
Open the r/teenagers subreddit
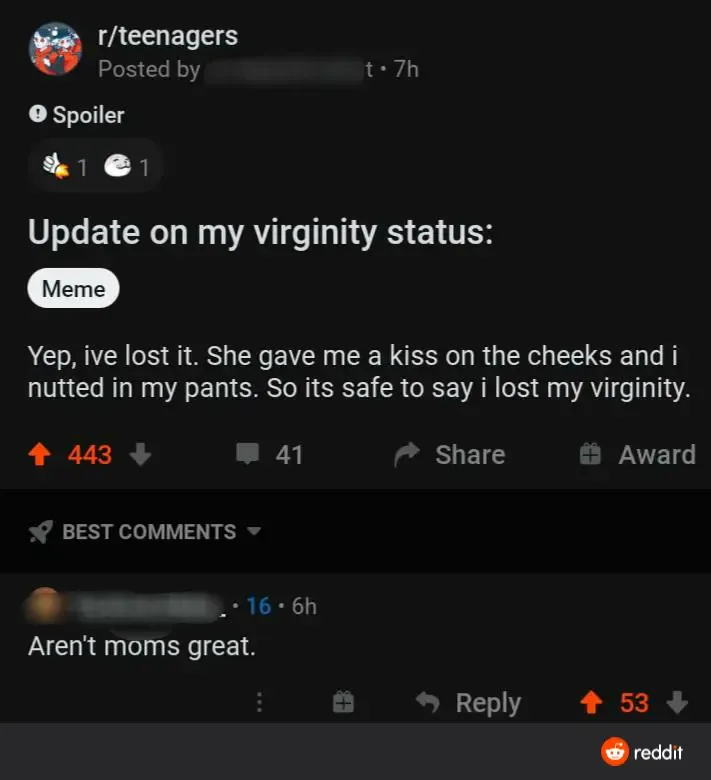click(167, 36)
